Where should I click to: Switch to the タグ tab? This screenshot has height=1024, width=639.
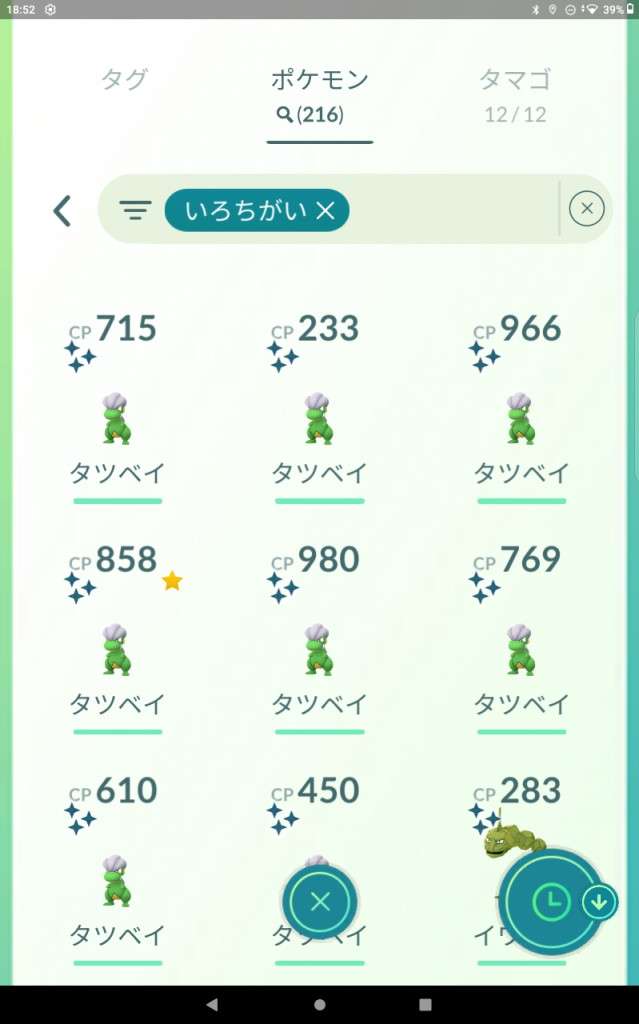pos(124,80)
